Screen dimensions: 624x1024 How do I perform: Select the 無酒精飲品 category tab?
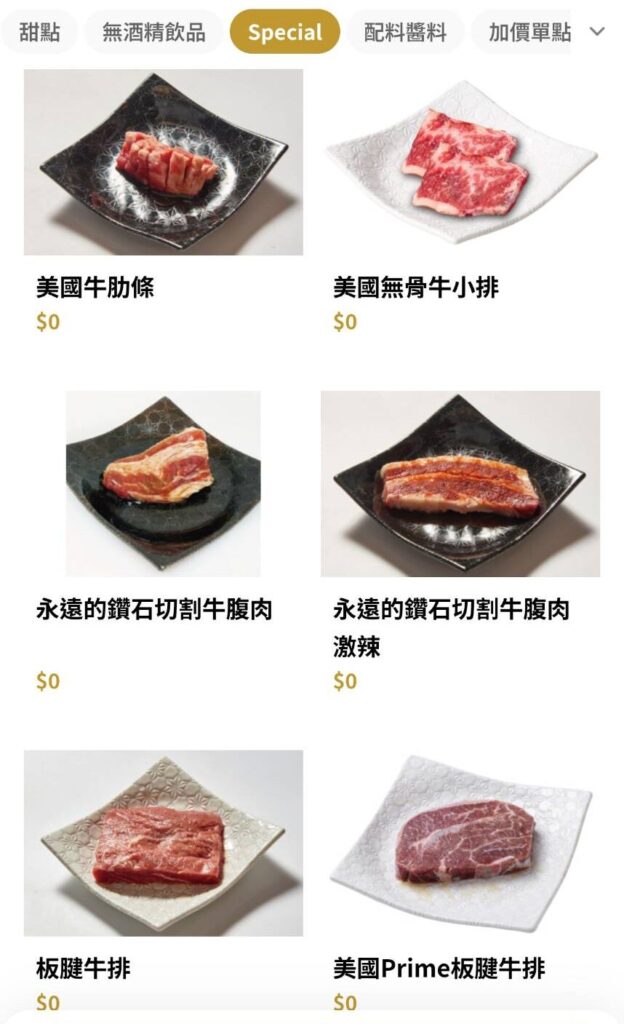click(x=153, y=31)
